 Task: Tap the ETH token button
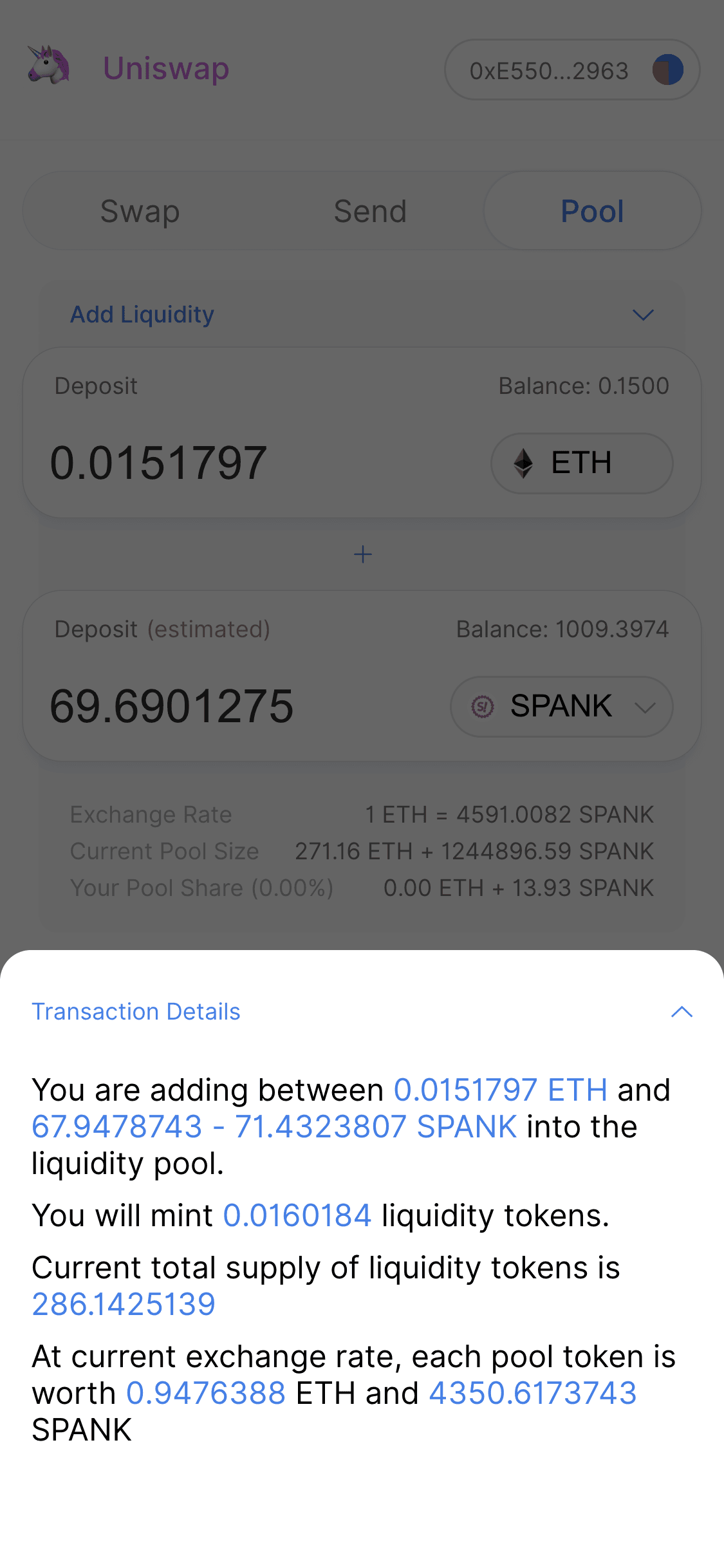pyautogui.click(x=581, y=463)
